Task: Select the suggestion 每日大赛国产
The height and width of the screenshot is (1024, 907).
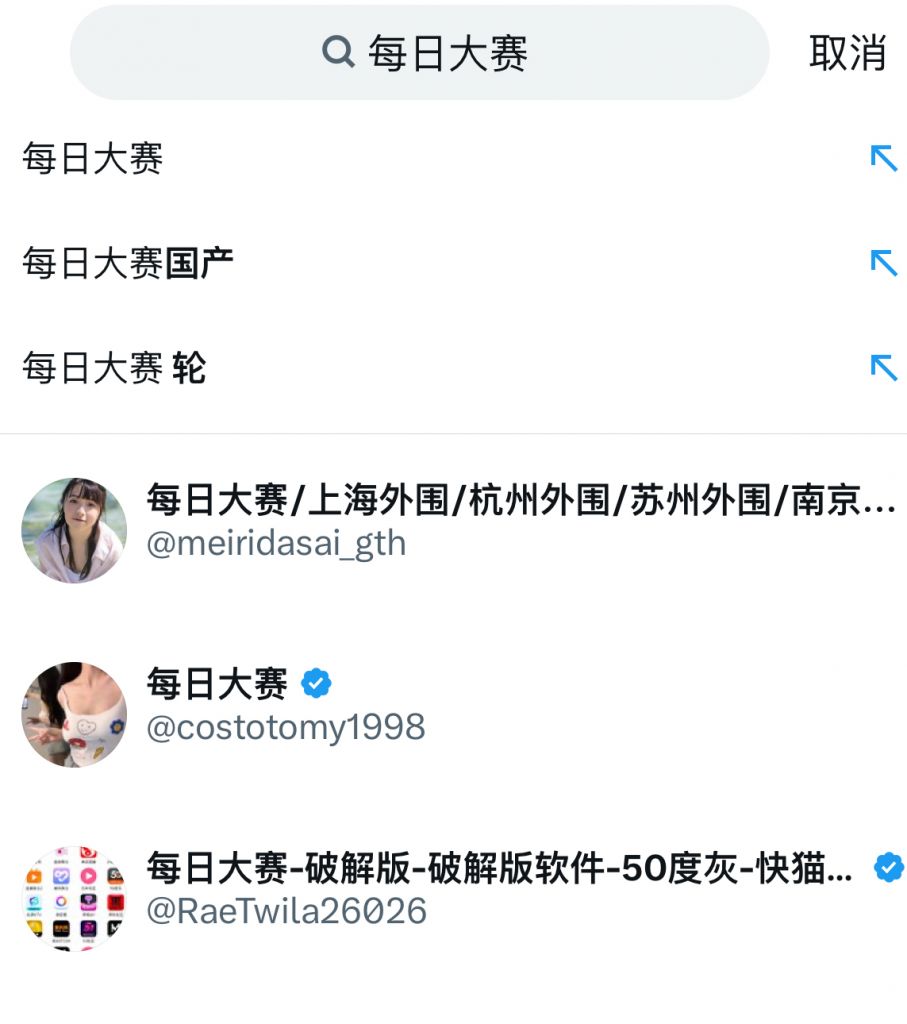Action: tap(128, 264)
